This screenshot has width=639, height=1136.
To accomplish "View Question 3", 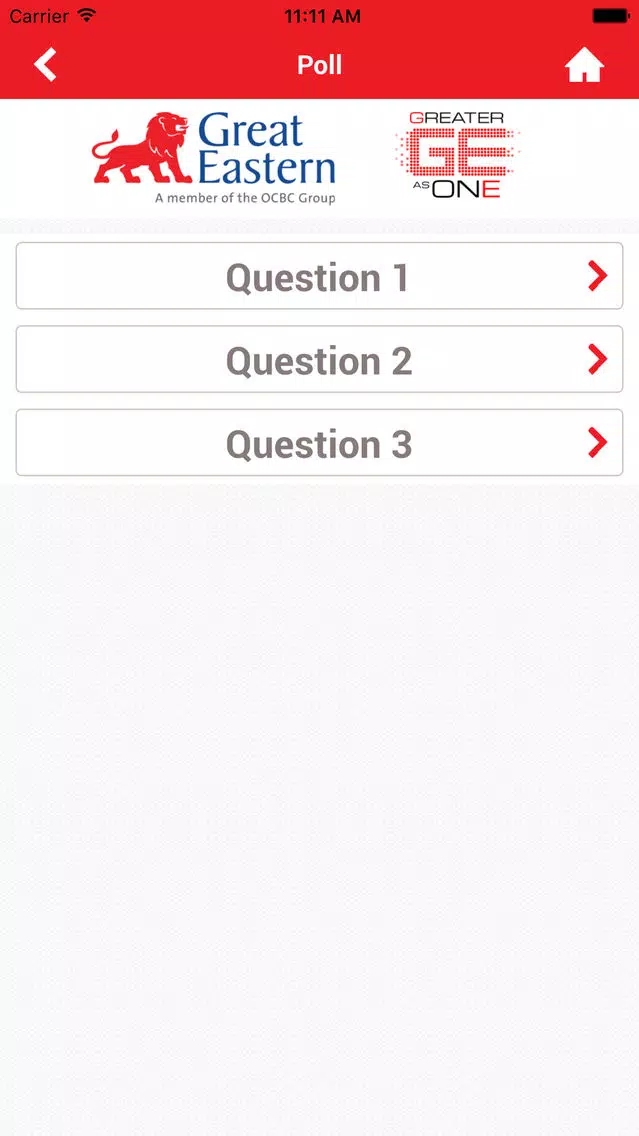I will 320,443.
